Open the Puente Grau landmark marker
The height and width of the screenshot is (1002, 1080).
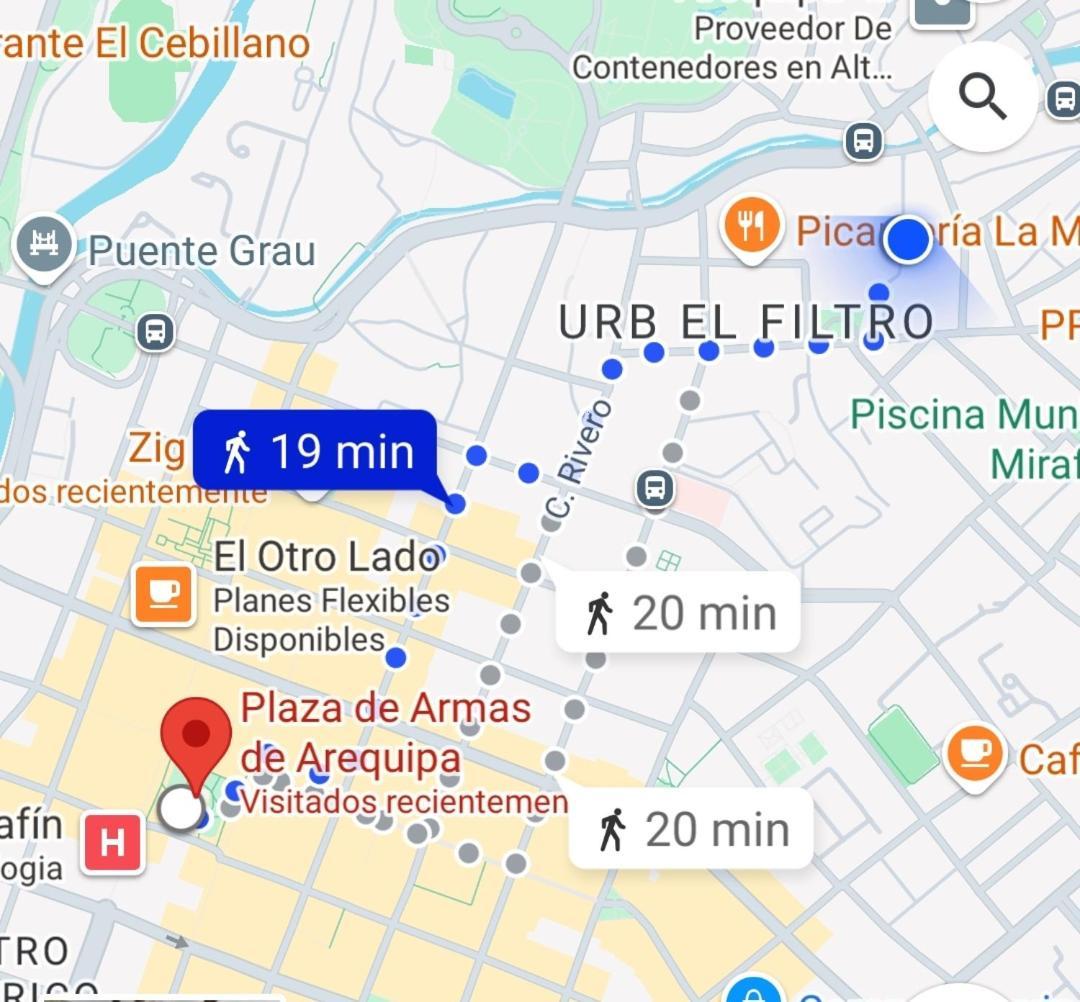point(44,244)
